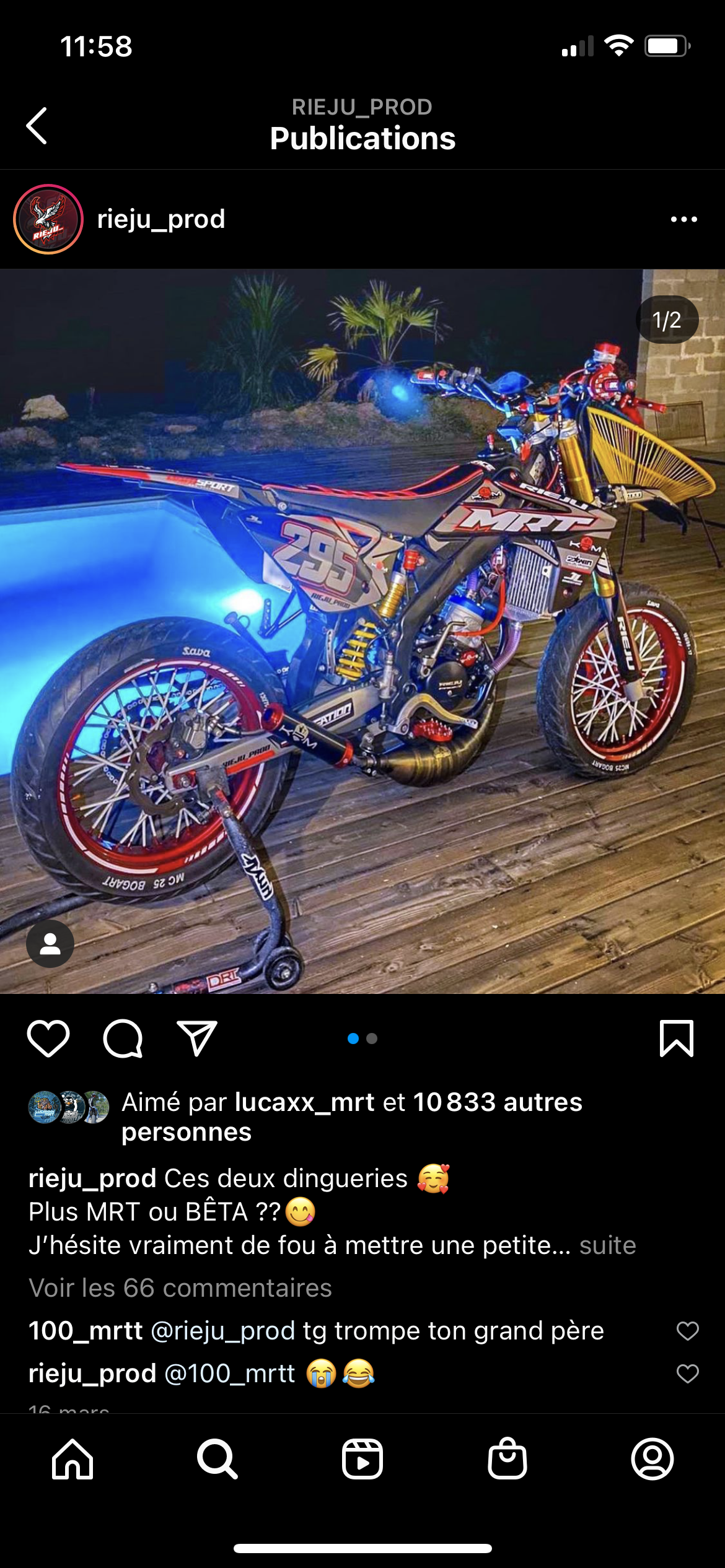Share the post via paper plane icon

(x=197, y=1039)
